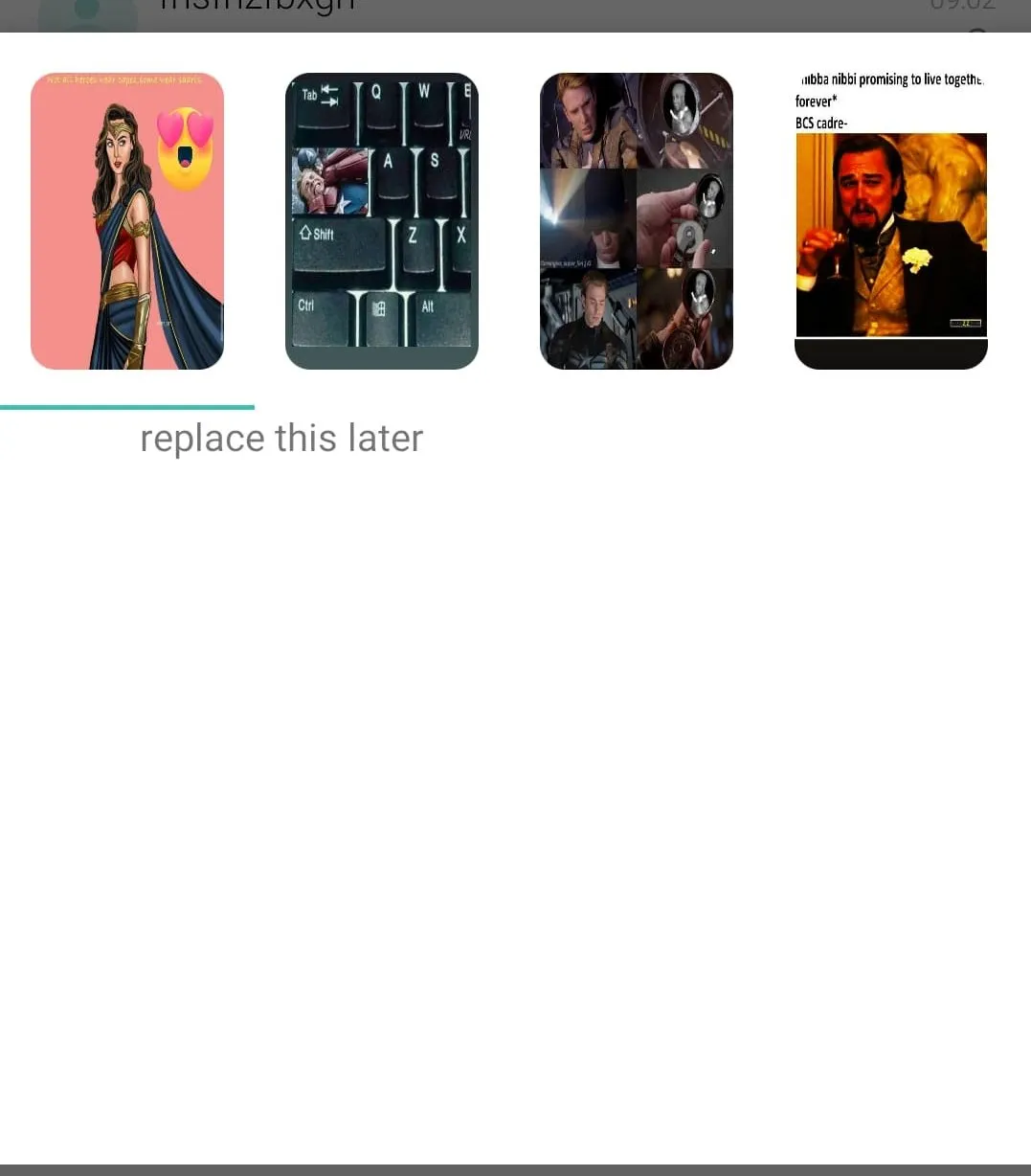Screen dimensions: 1031x1176
Task: Select the keyboard keys meme image
Action: click(382, 221)
